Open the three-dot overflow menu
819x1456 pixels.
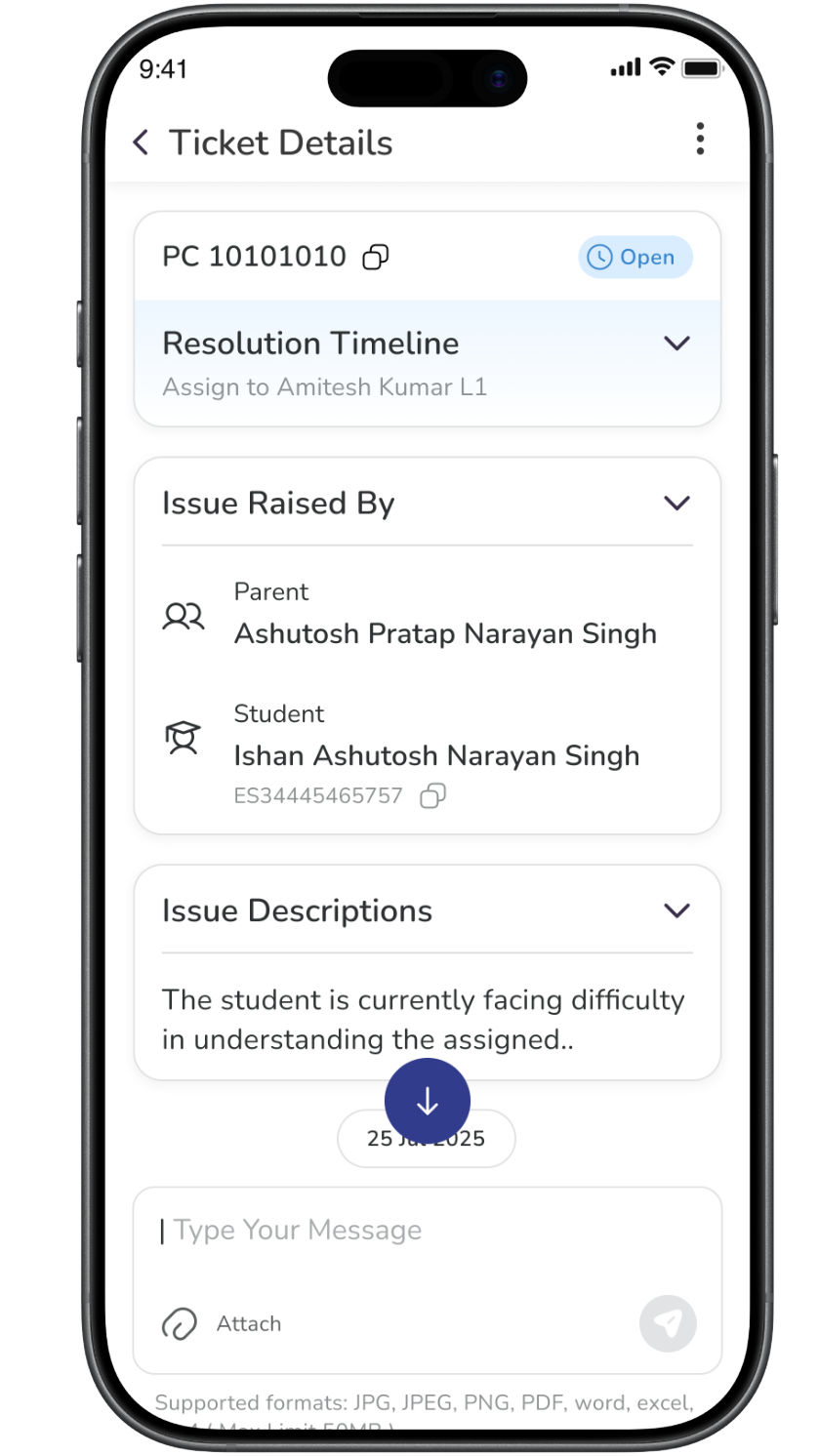pos(699,140)
